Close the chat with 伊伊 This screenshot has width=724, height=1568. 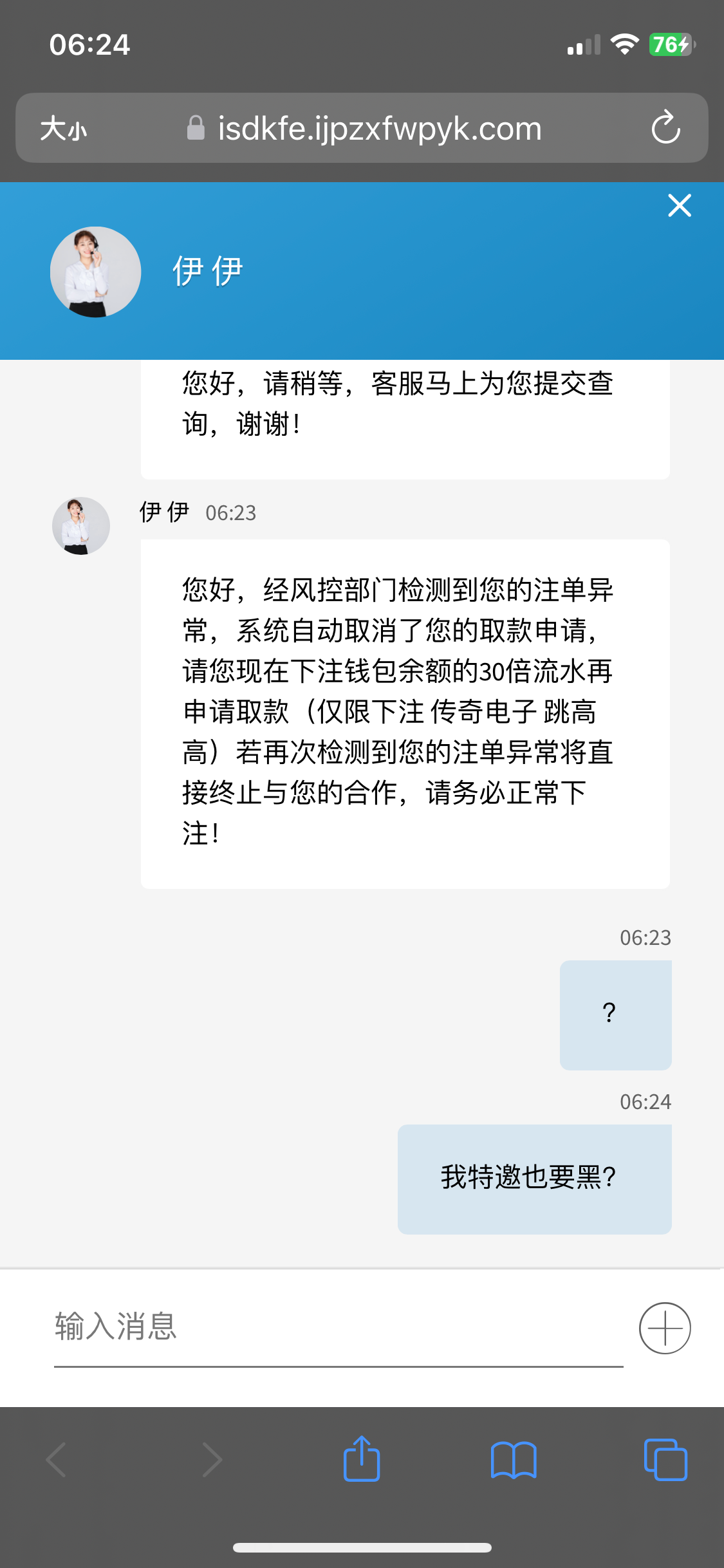pyautogui.click(x=679, y=206)
